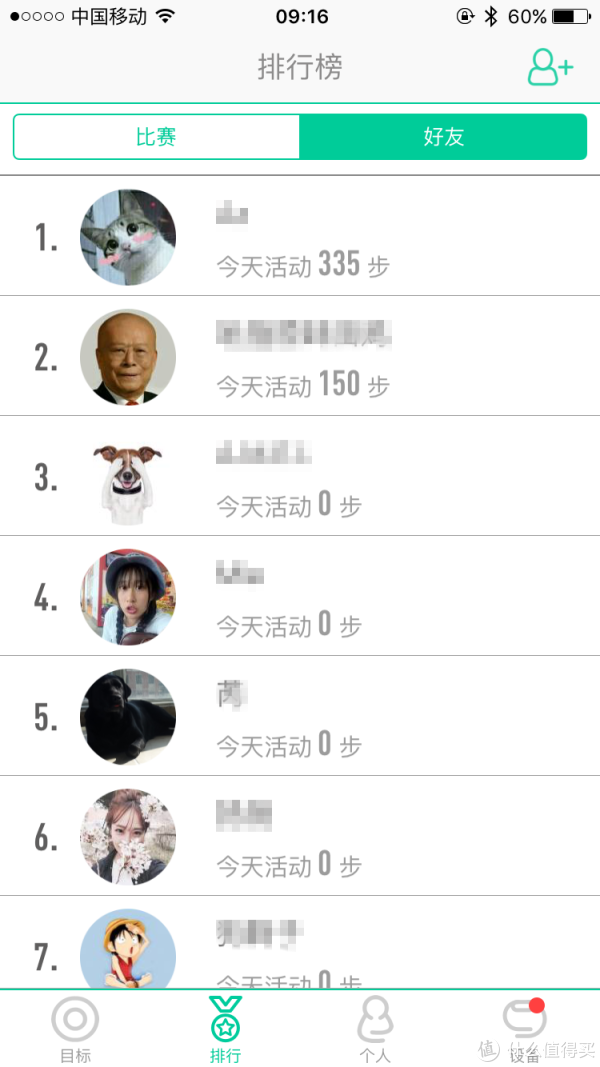Screen dimensions: 600x1067
Task: Open the rank 7 friend with cartoon avatar
Action: pyautogui.click(x=300, y=942)
